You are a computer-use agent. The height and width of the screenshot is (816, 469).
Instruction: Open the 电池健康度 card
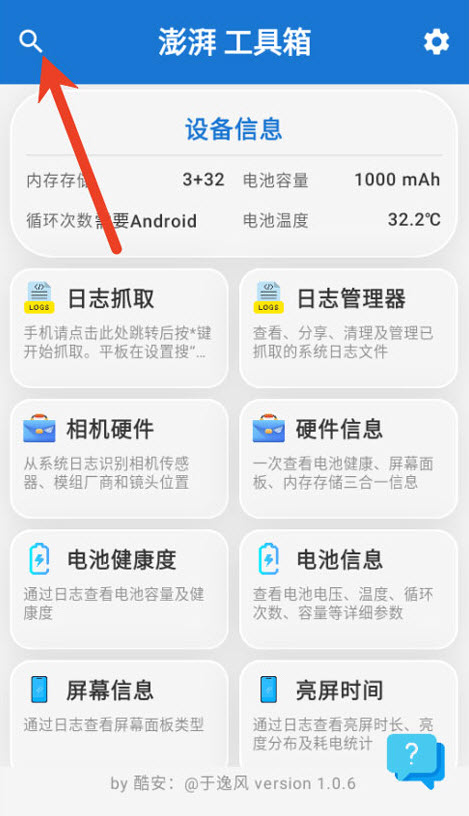(119, 589)
